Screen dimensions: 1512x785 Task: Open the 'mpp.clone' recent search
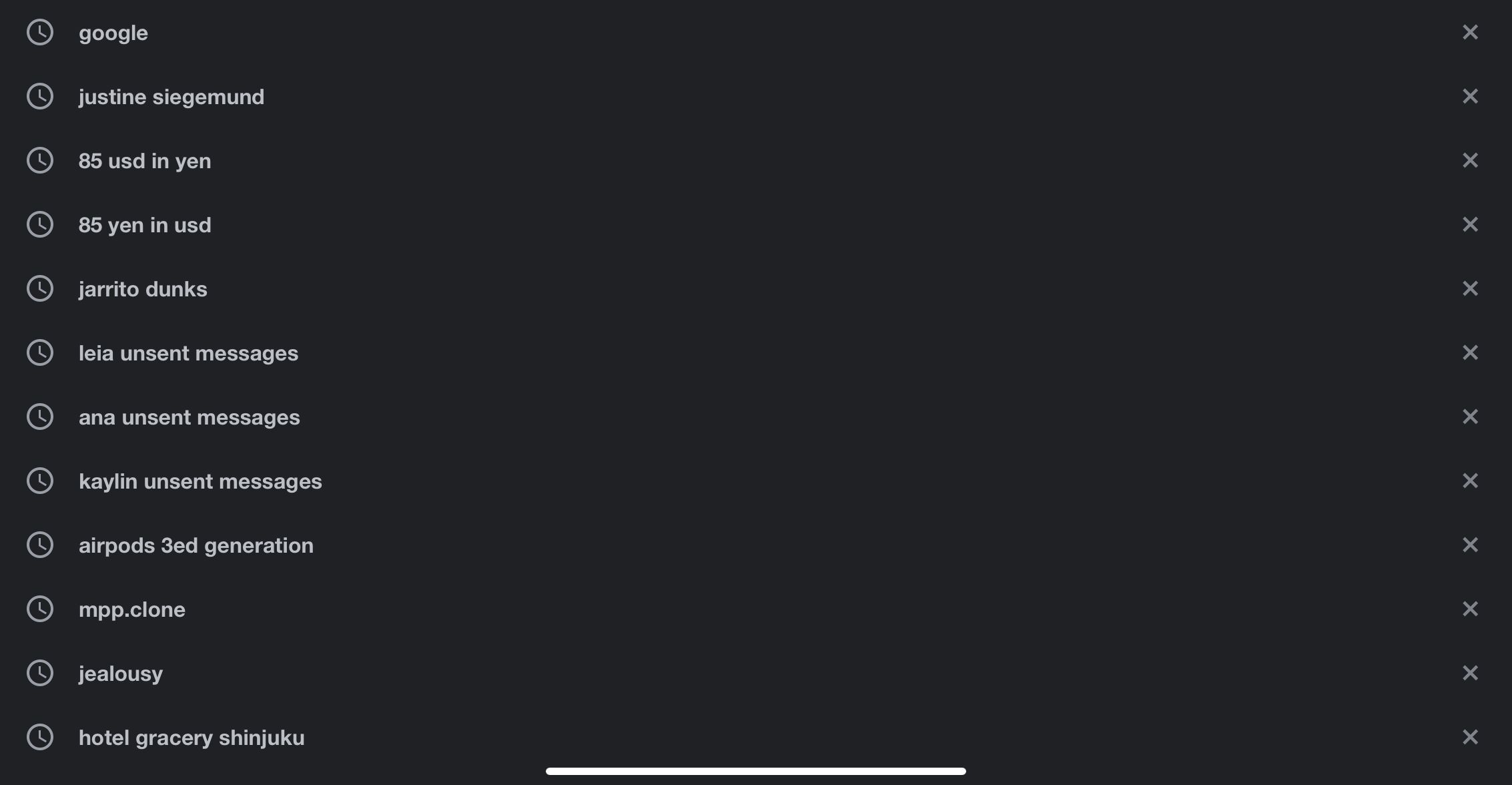coord(132,609)
